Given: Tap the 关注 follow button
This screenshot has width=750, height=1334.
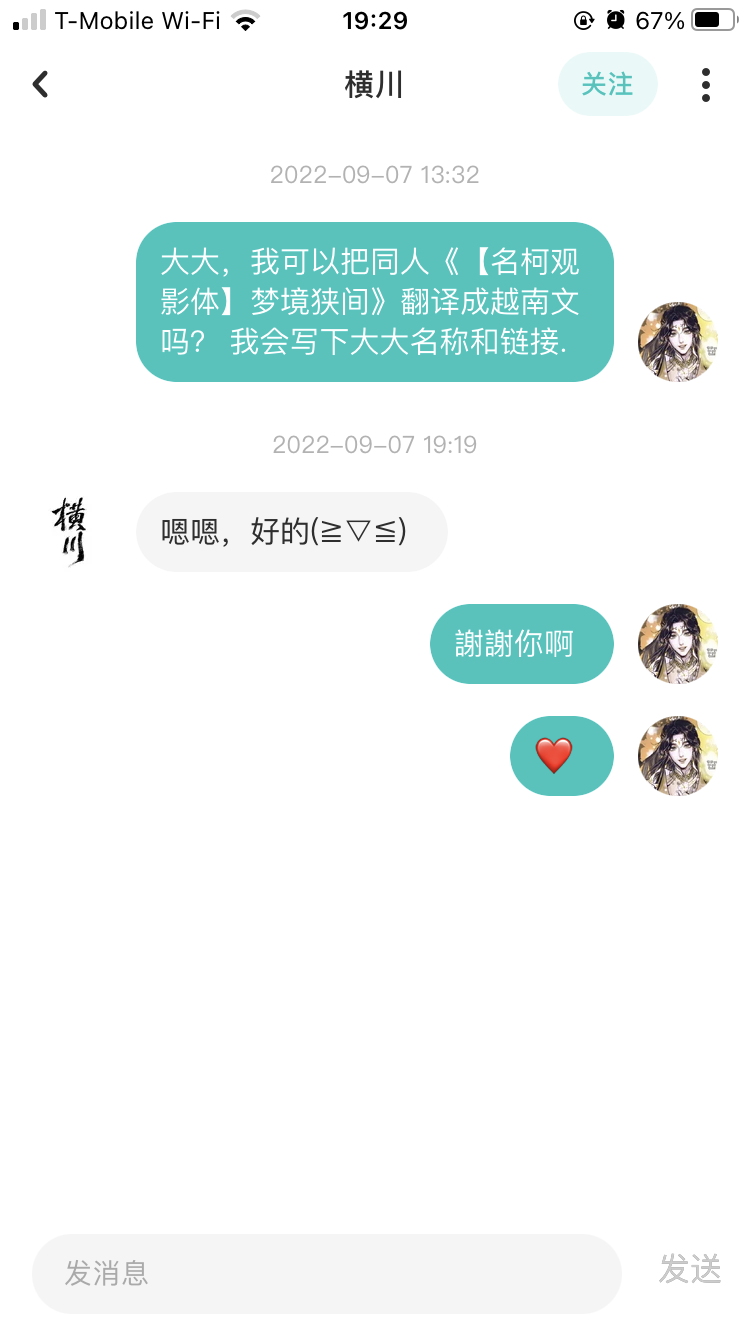Looking at the screenshot, I should [x=607, y=85].
